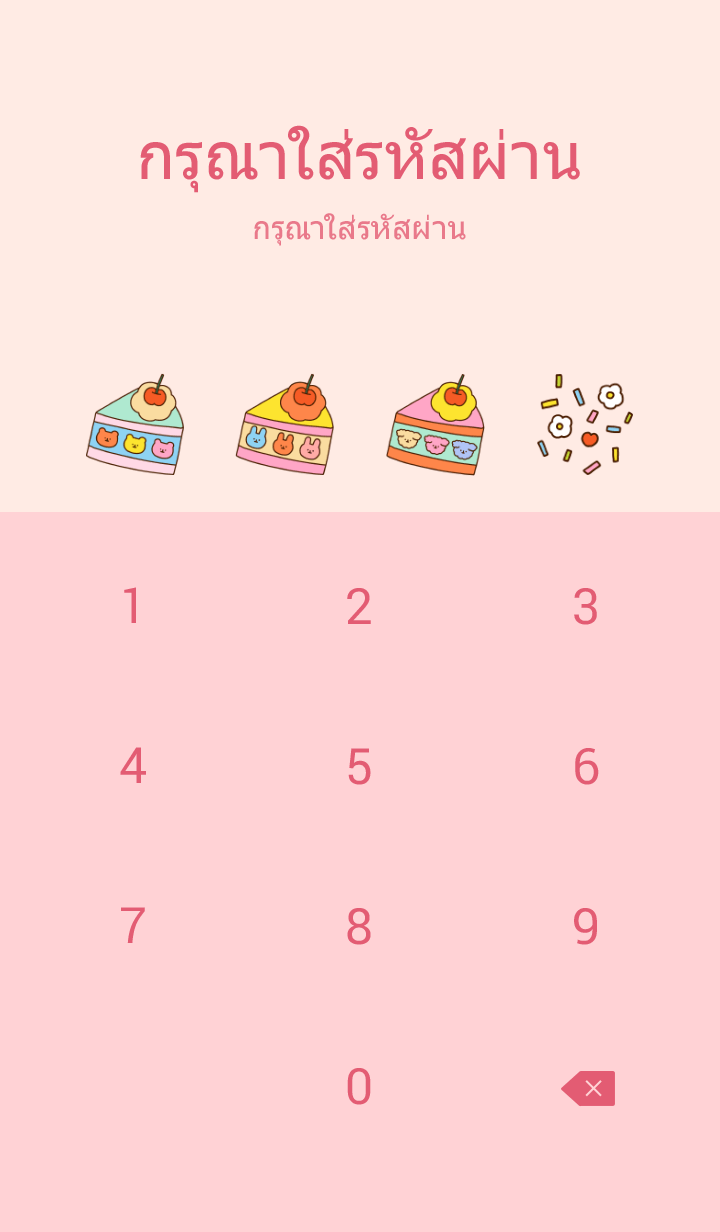Tap the number 6 key

pos(585,767)
